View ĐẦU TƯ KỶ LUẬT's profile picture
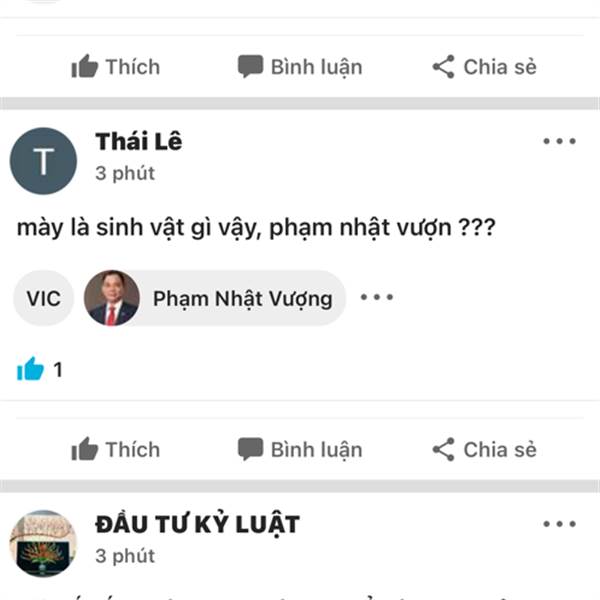 [x=43, y=543]
